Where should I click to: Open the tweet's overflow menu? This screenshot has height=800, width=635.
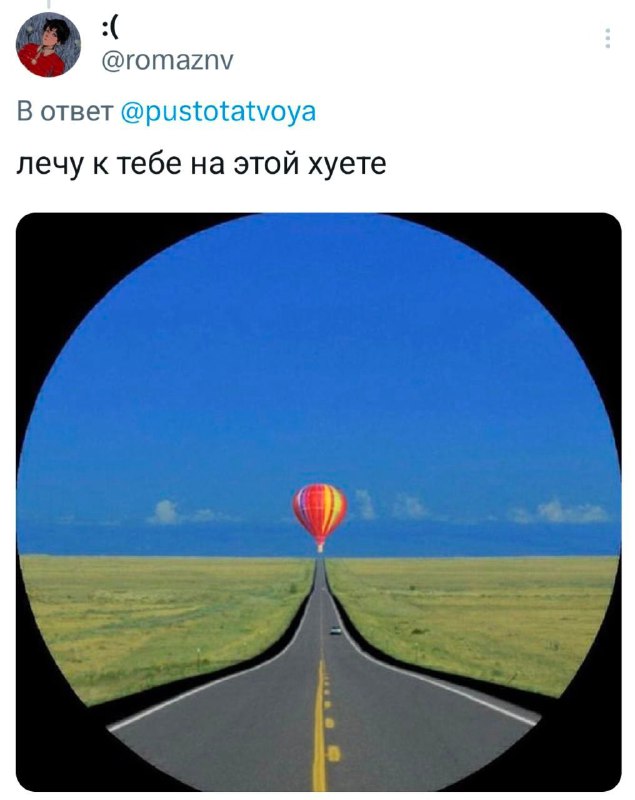coord(607,39)
